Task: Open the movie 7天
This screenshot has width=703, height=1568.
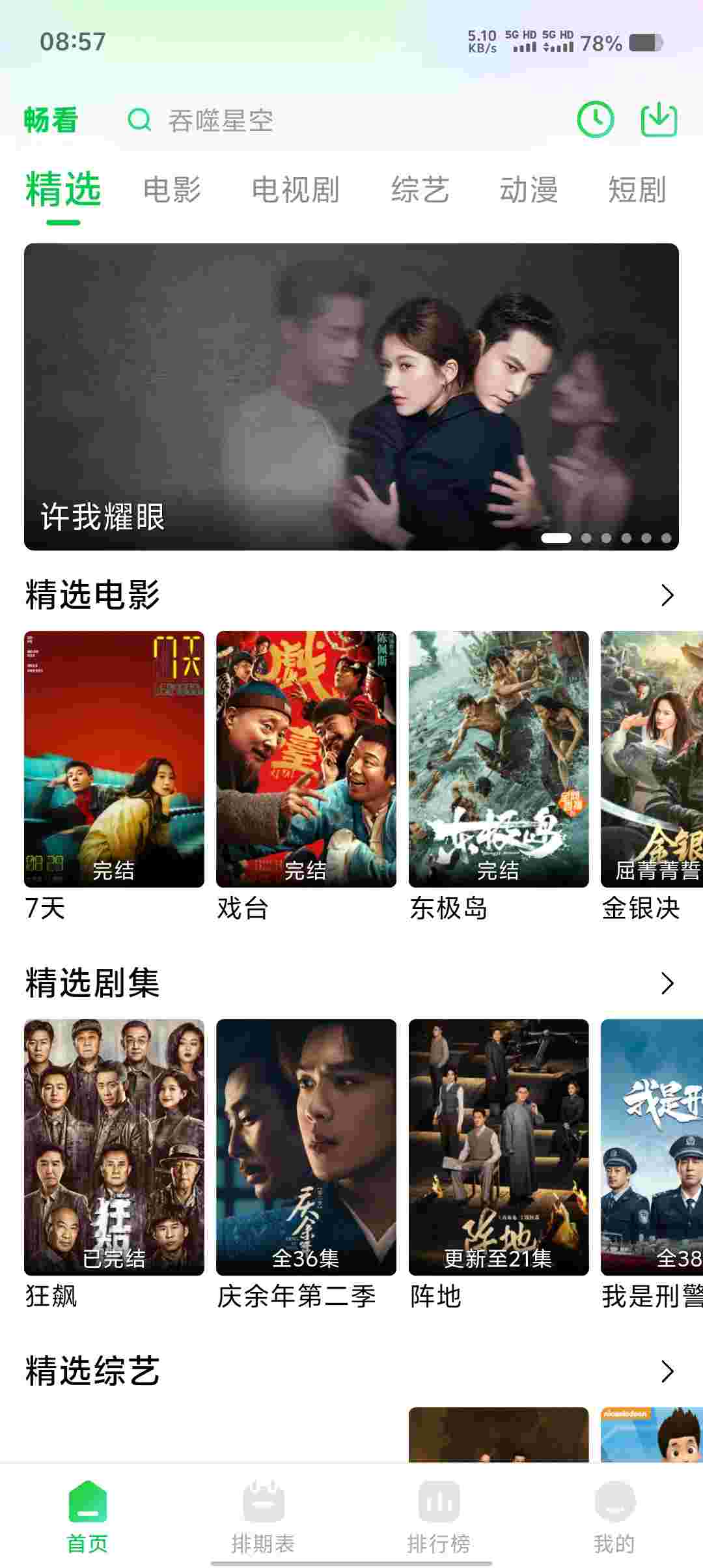Action: (x=114, y=759)
